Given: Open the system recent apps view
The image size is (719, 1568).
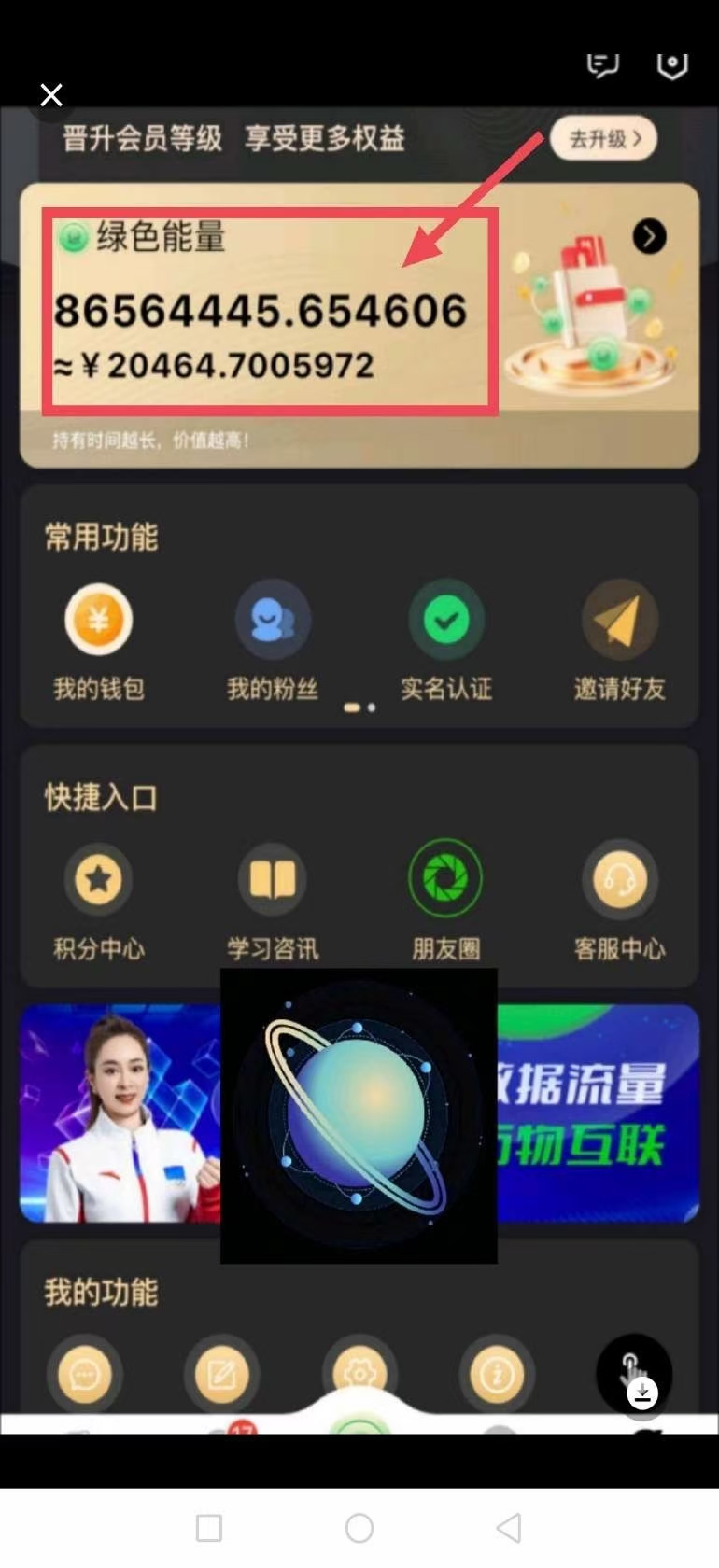Looking at the screenshot, I should [x=209, y=1528].
